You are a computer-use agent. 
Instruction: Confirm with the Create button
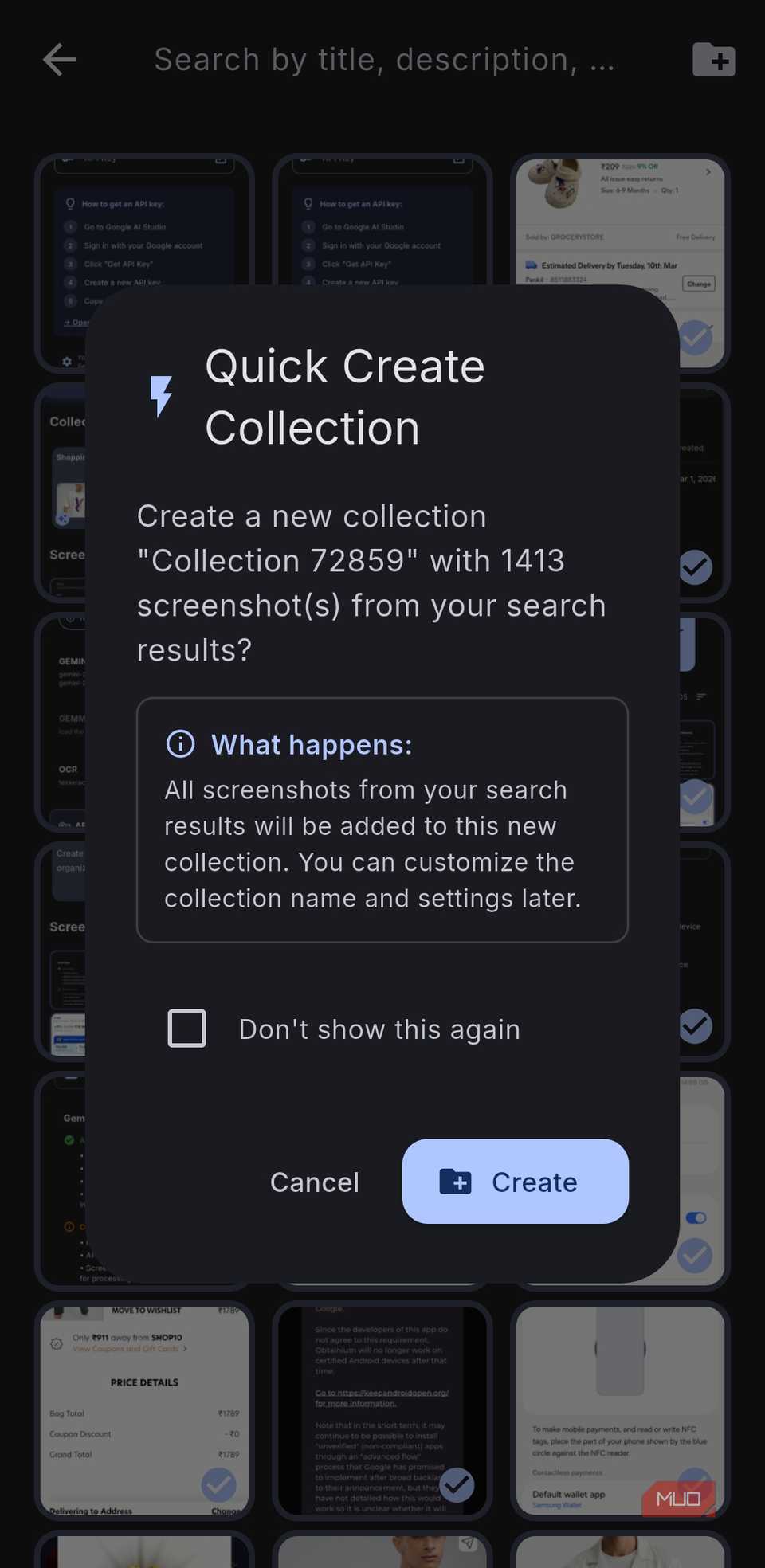(x=515, y=1182)
